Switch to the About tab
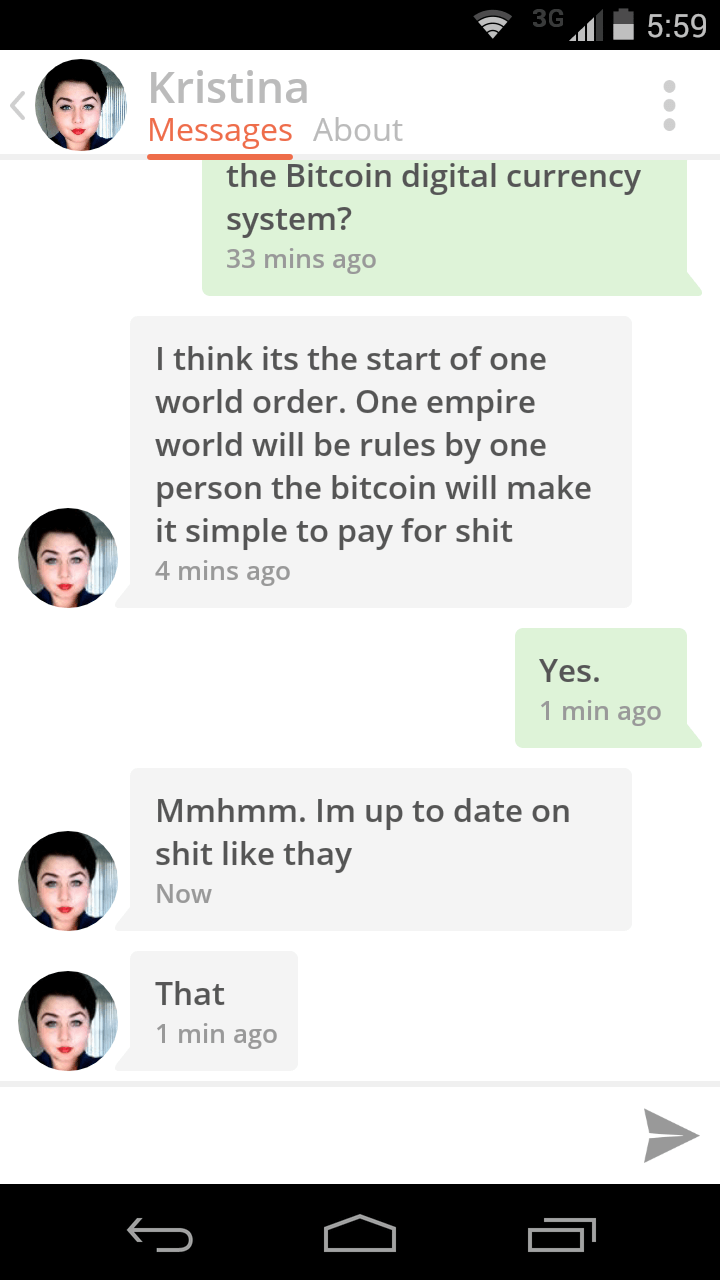 357,130
